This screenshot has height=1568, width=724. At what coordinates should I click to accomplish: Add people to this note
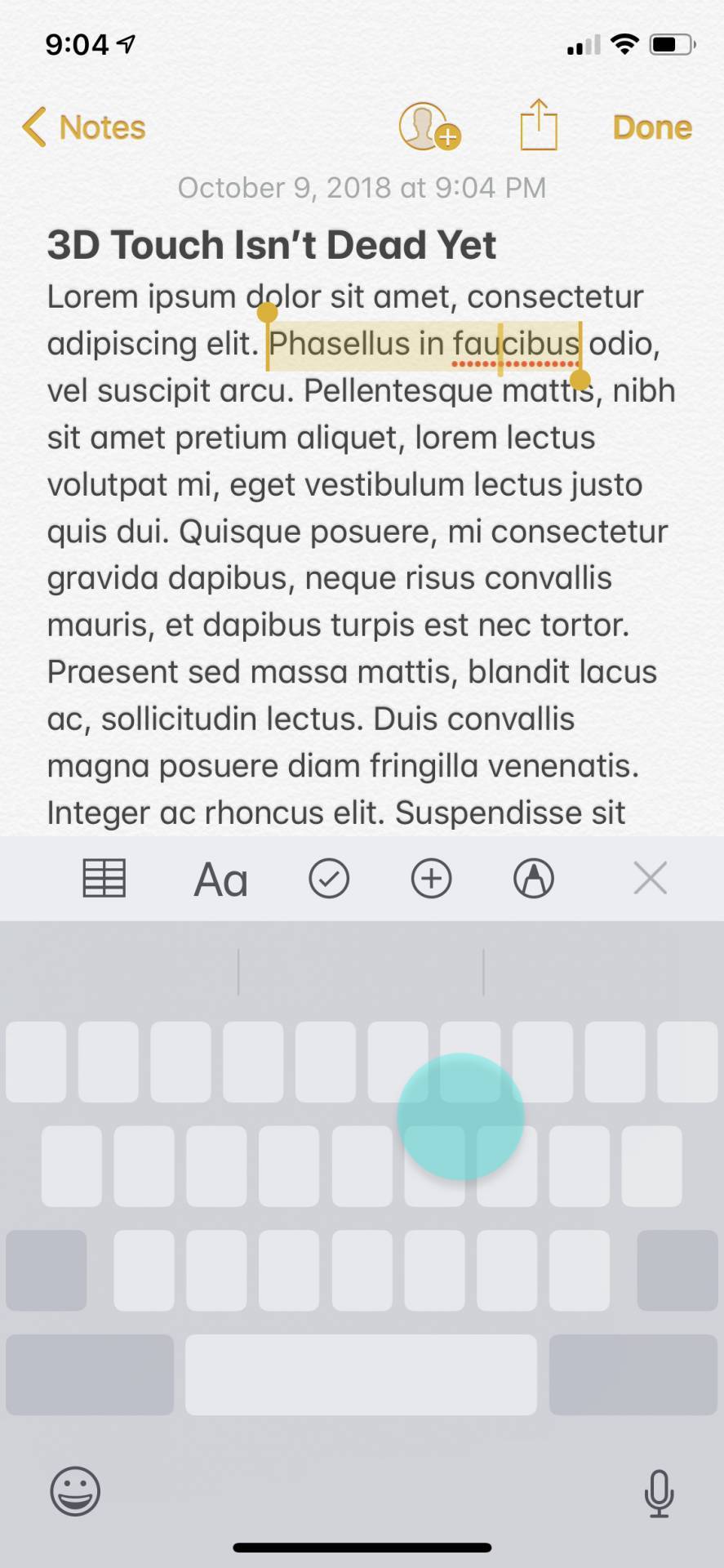(428, 127)
